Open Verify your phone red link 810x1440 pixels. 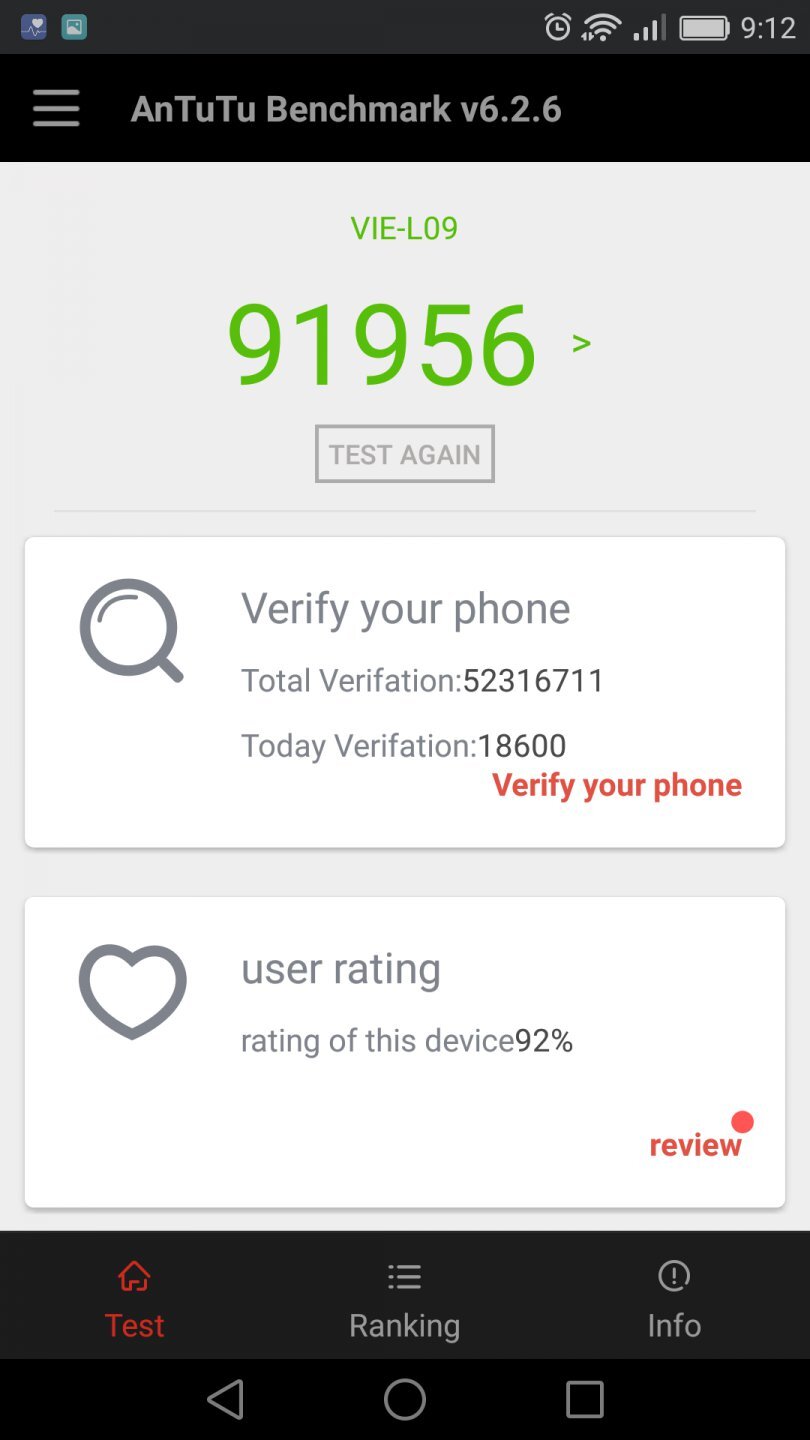[616, 785]
